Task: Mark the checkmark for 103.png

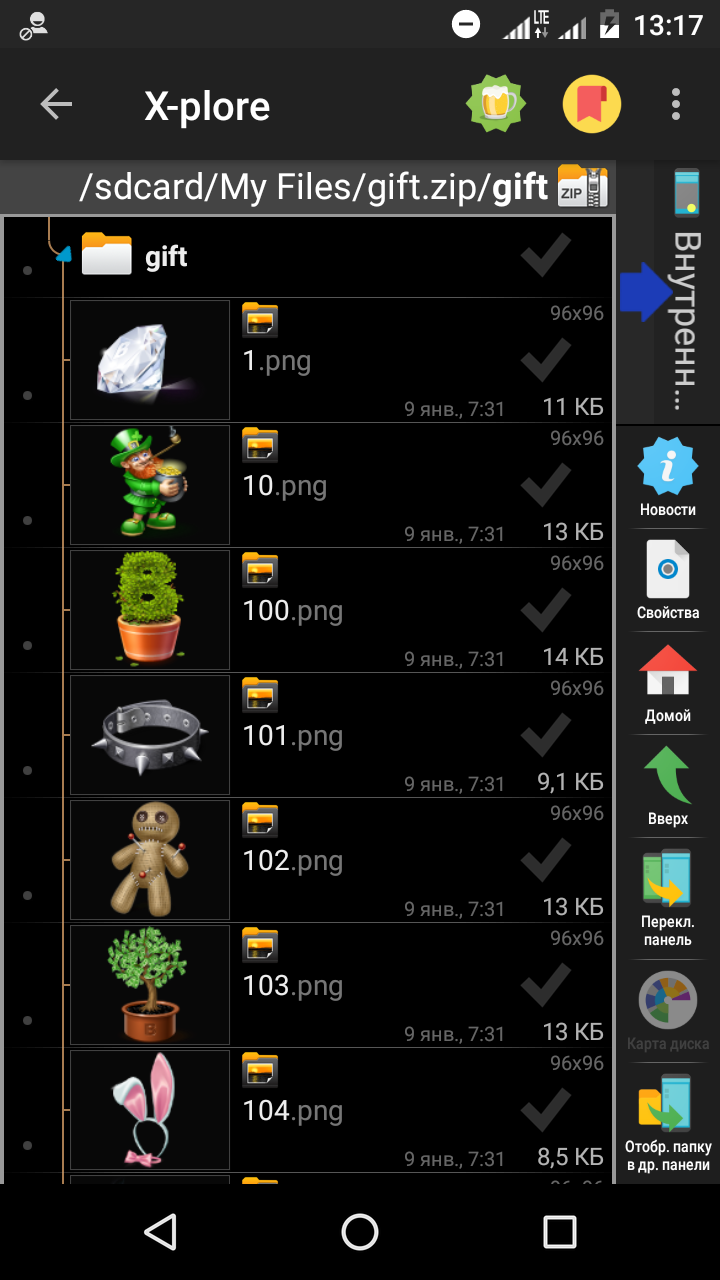Action: 546,985
